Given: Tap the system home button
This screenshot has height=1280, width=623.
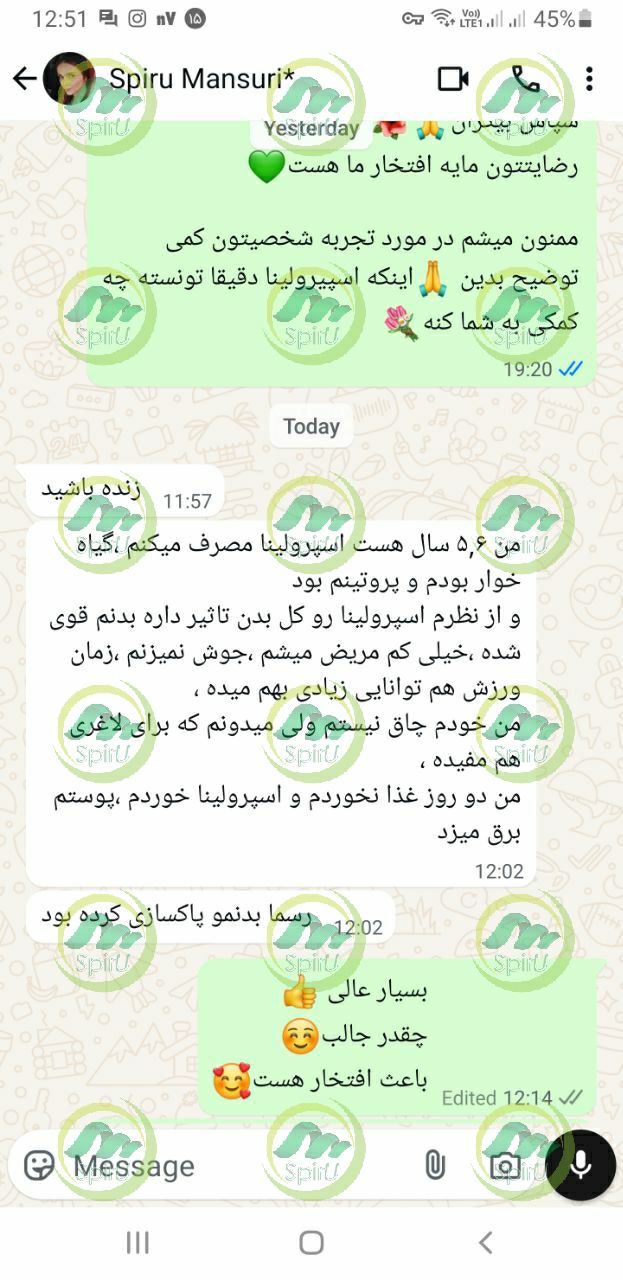Looking at the screenshot, I should coord(311,1243).
